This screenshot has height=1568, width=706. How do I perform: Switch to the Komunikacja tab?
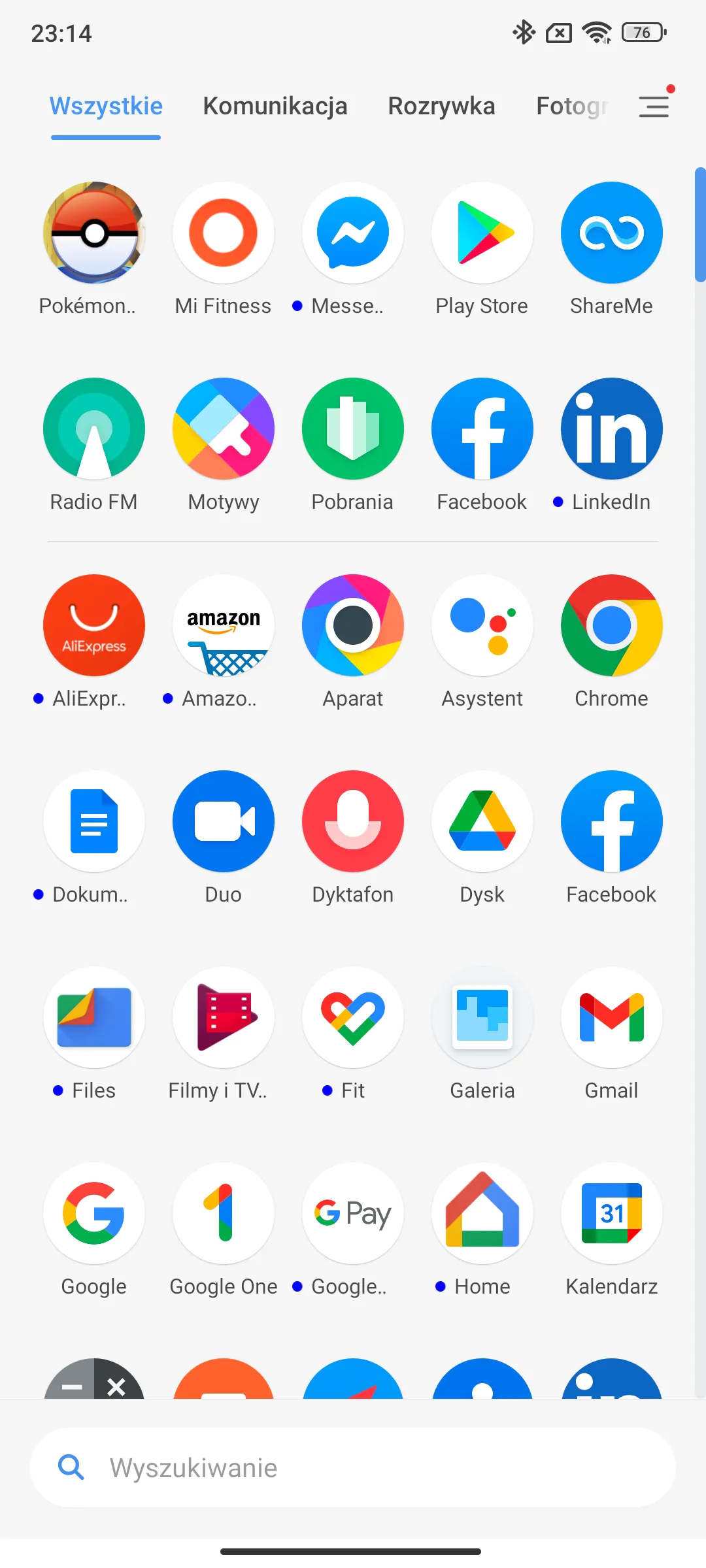[x=275, y=106]
